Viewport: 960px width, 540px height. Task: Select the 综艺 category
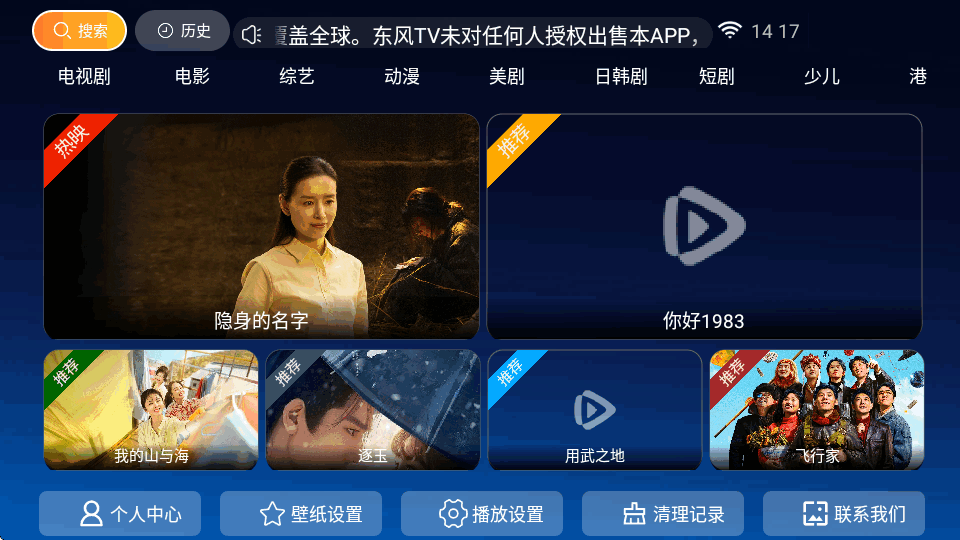[x=297, y=77]
